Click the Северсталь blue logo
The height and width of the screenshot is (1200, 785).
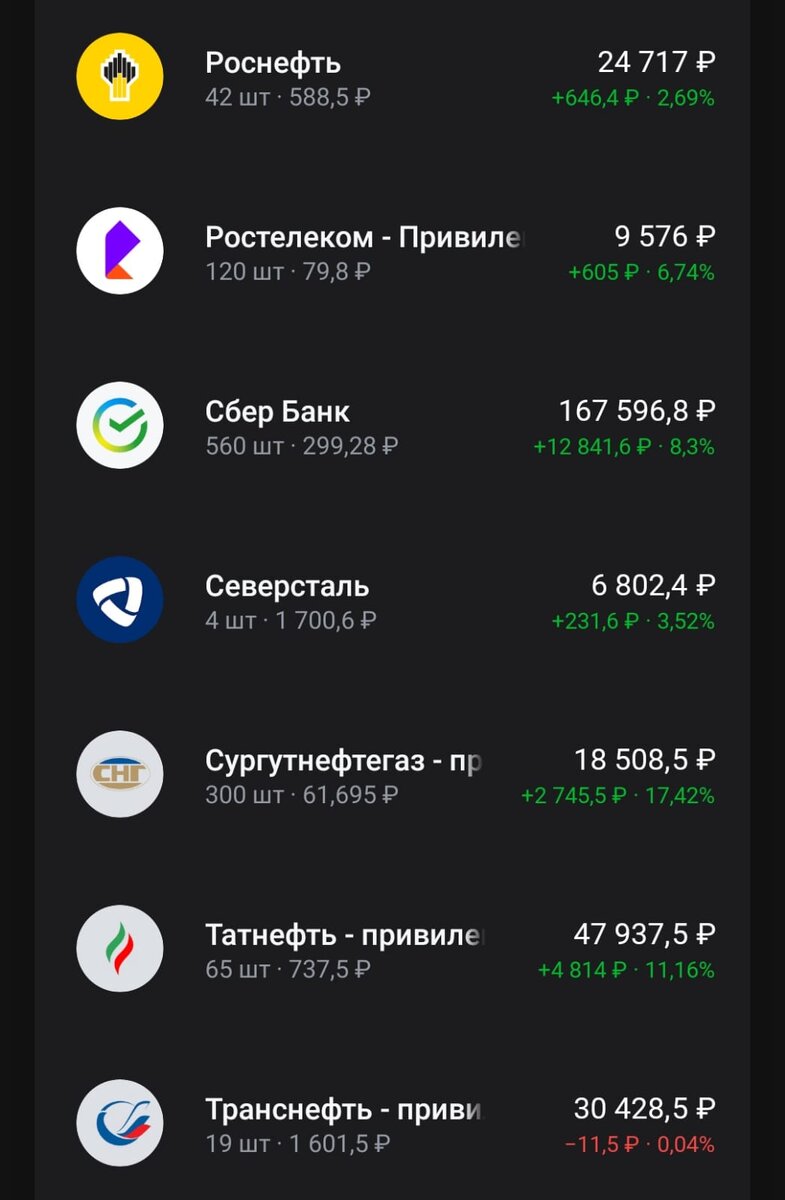coord(118,600)
